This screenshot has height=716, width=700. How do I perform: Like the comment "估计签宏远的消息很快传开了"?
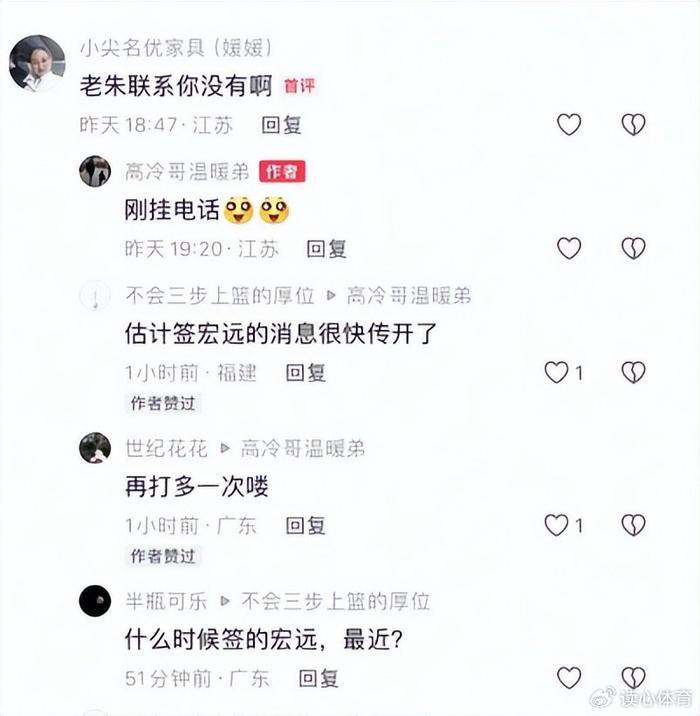click(x=556, y=372)
